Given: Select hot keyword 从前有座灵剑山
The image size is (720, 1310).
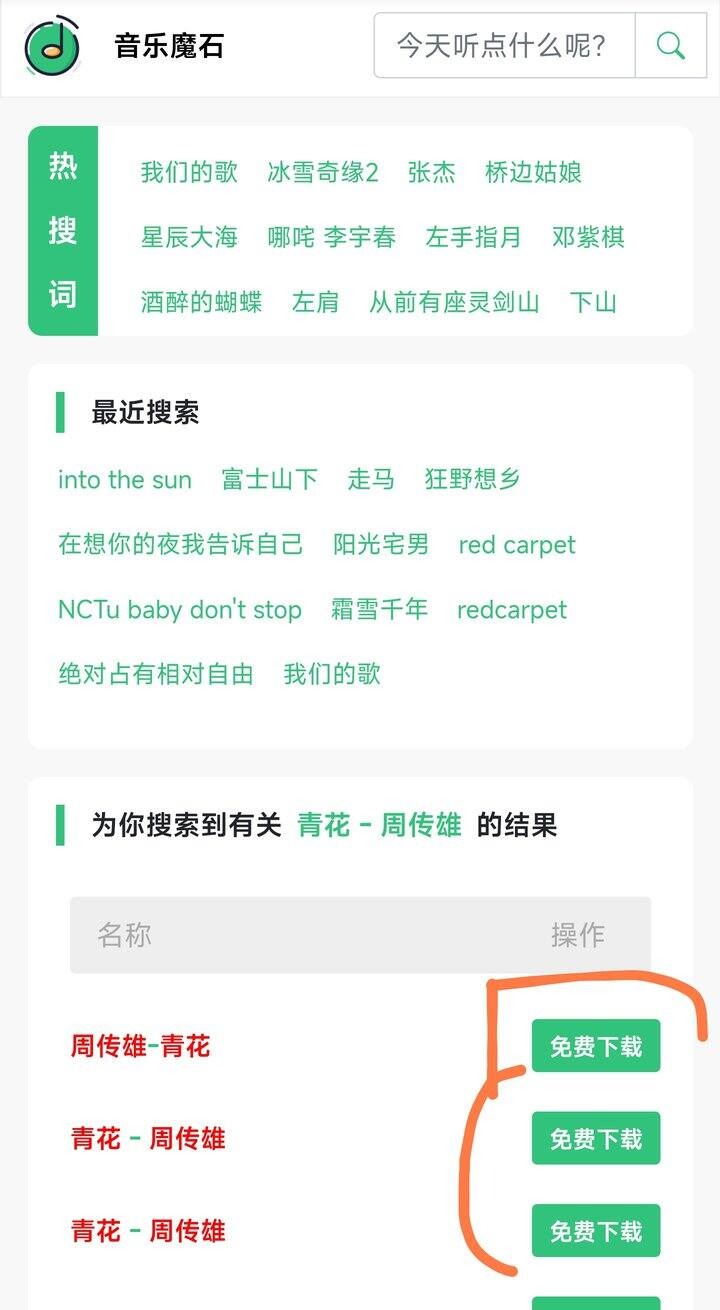Looking at the screenshot, I should (454, 301).
